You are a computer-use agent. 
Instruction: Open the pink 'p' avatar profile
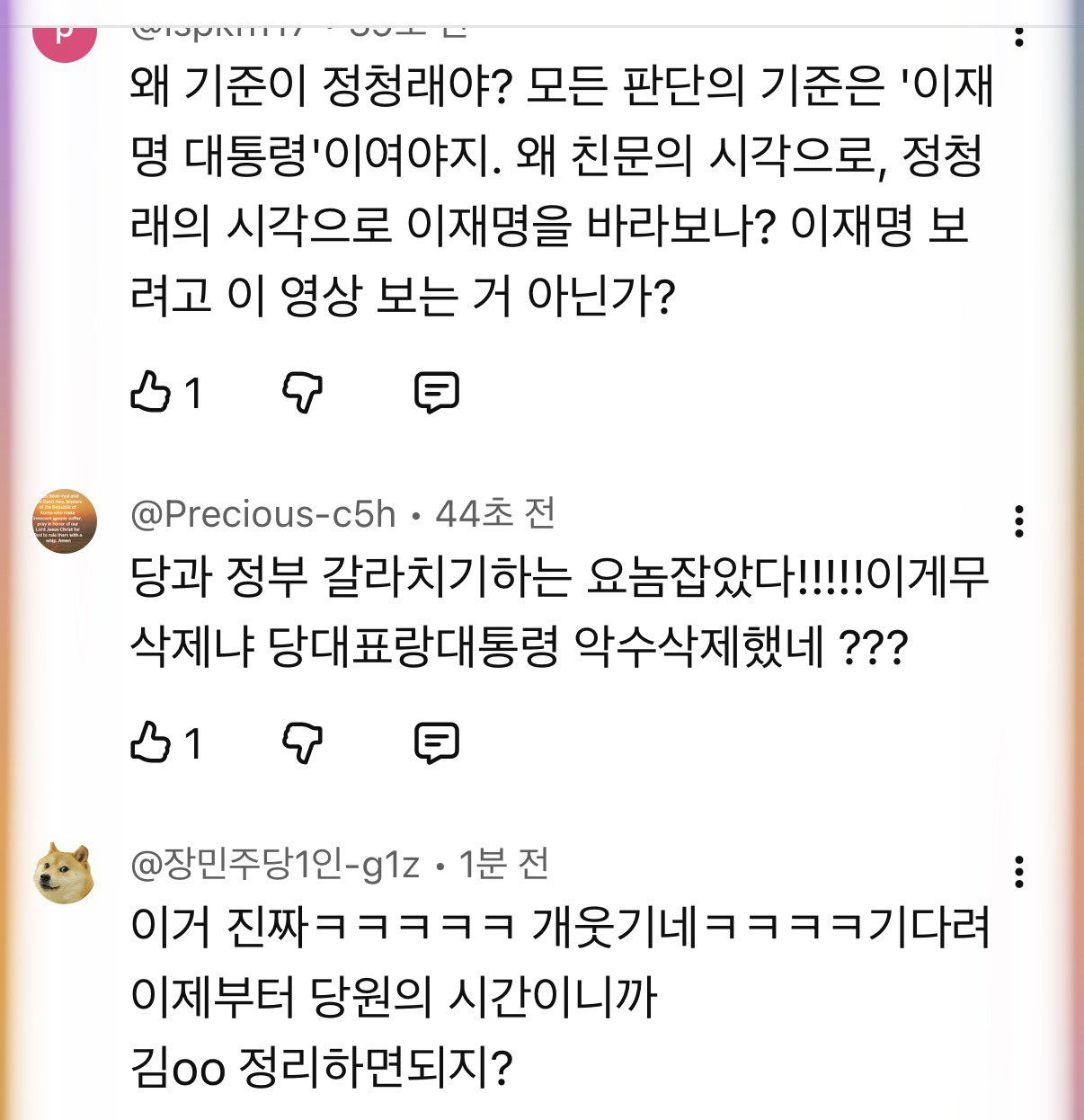[x=64, y=38]
